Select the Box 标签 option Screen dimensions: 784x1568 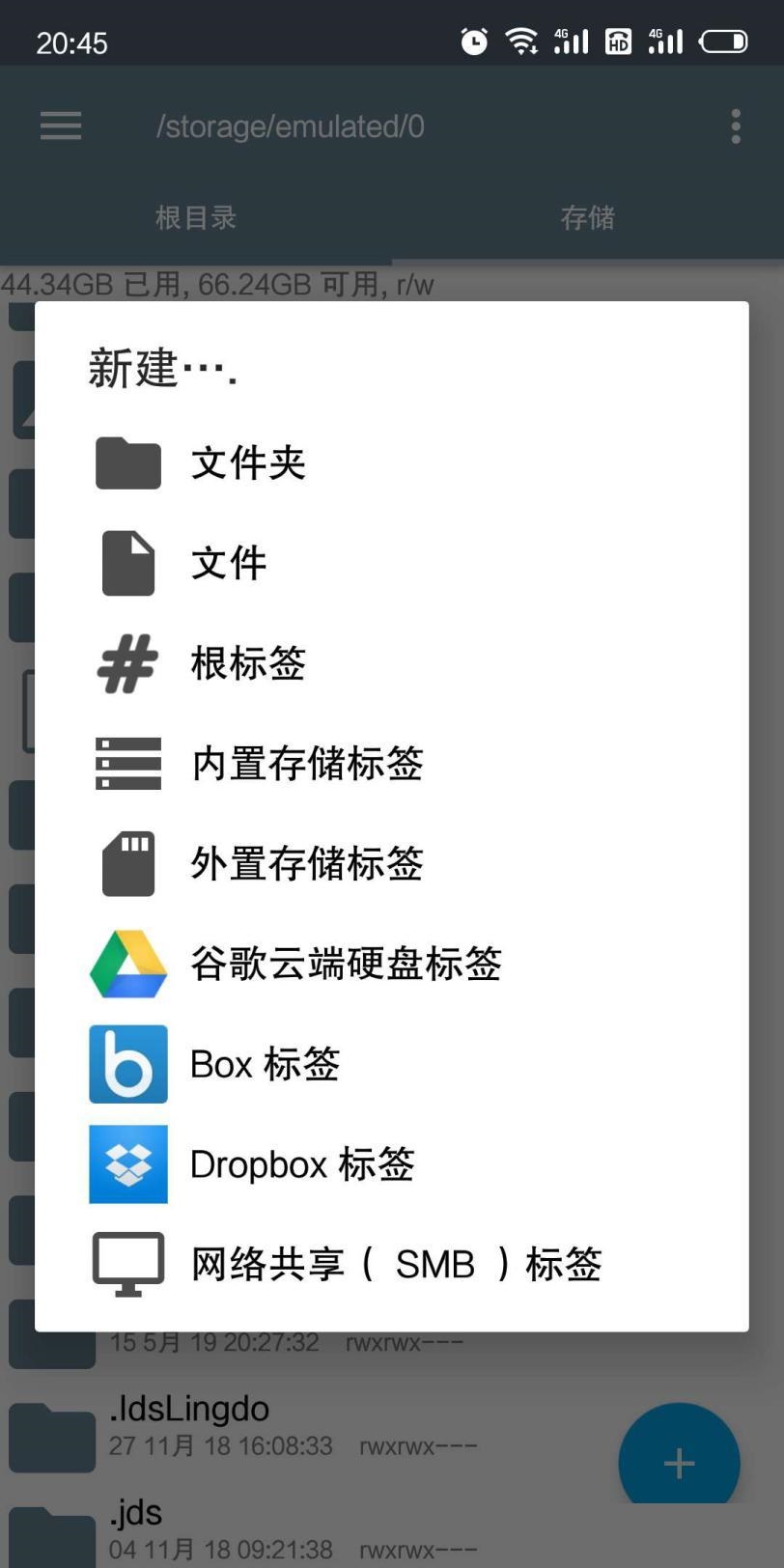[265, 1064]
